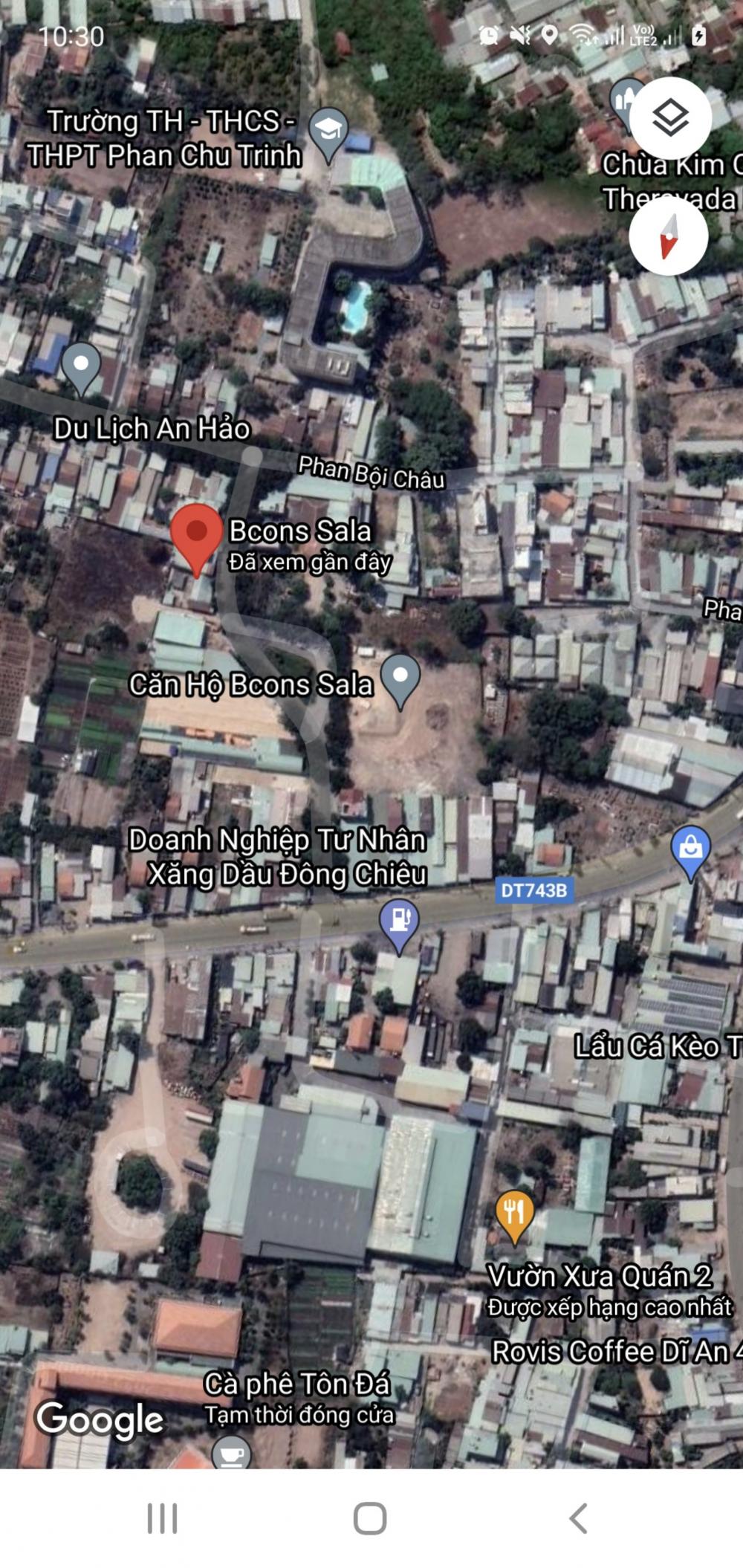Show recent apps

162,1518
